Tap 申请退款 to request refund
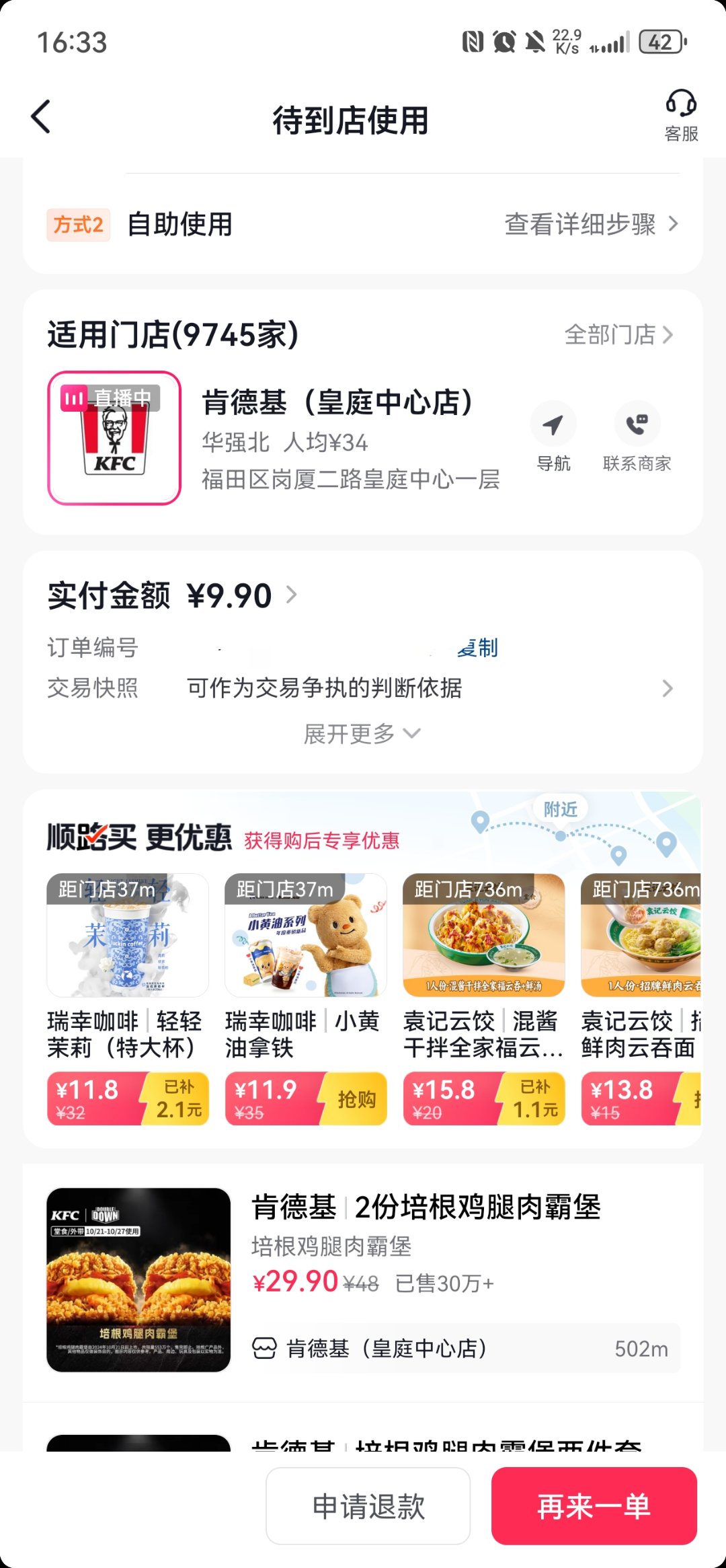This screenshot has height=1568, width=726. click(x=368, y=1506)
